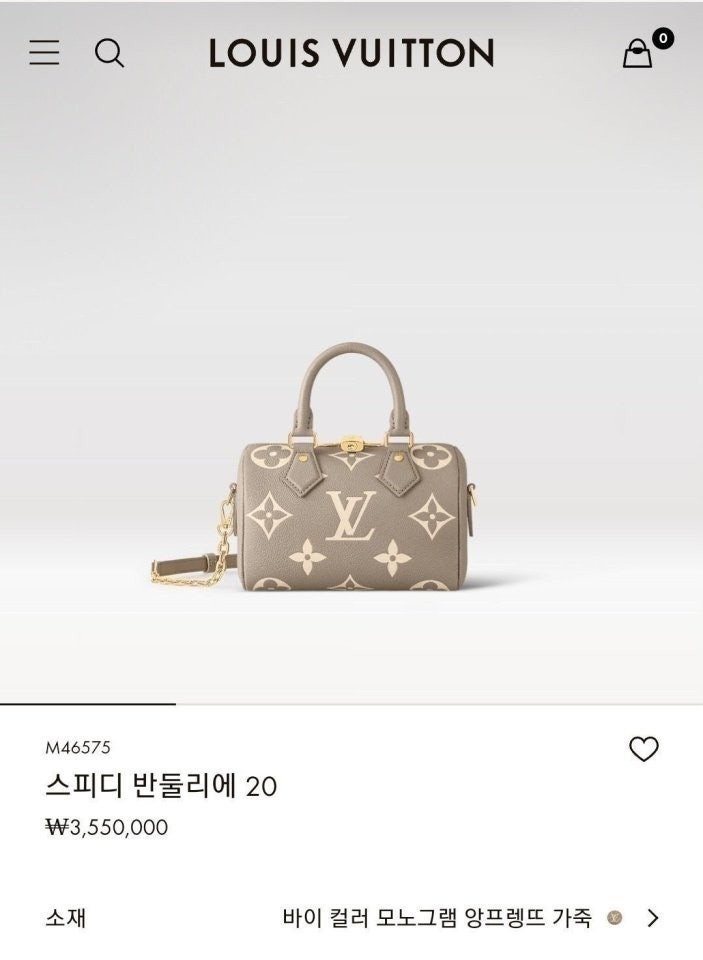Screen dimensions: 703x960
Task: Open the search magnifier
Action: pos(110,53)
